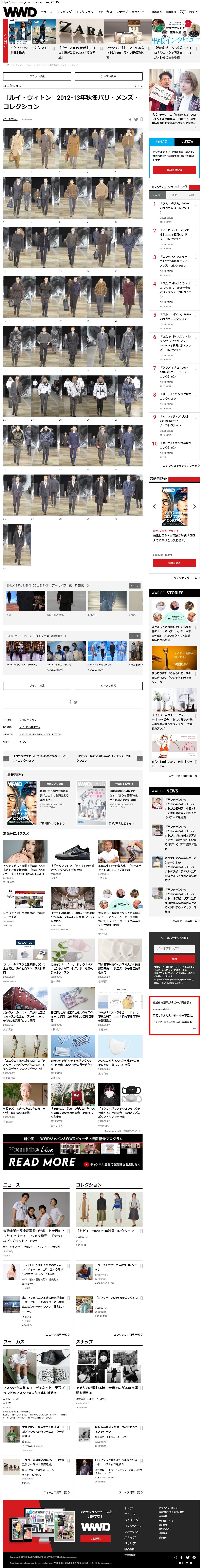Open the search icon in the header
This screenshot has width=203, height=1568.
tap(182, 11)
